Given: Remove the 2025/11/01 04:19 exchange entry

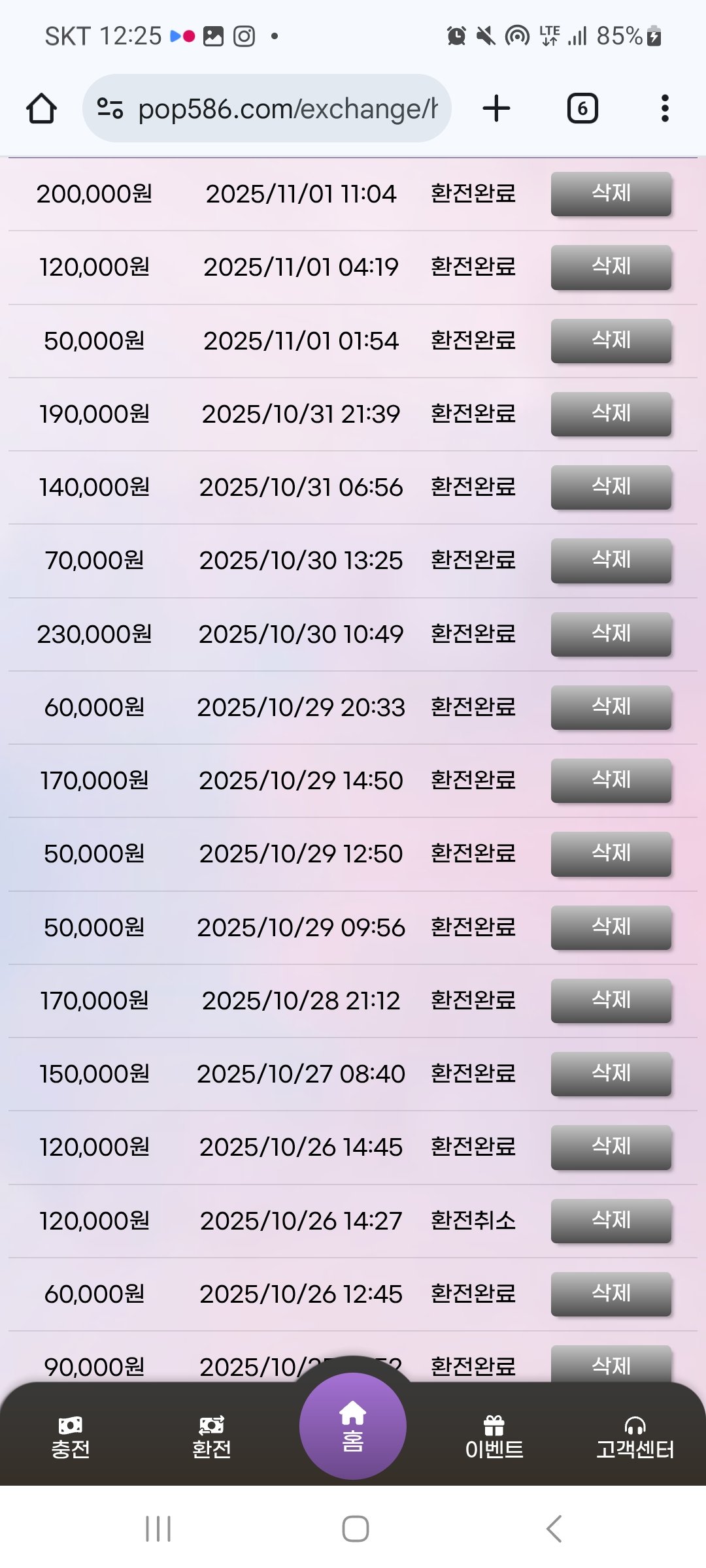Looking at the screenshot, I should (x=611, y=267).
